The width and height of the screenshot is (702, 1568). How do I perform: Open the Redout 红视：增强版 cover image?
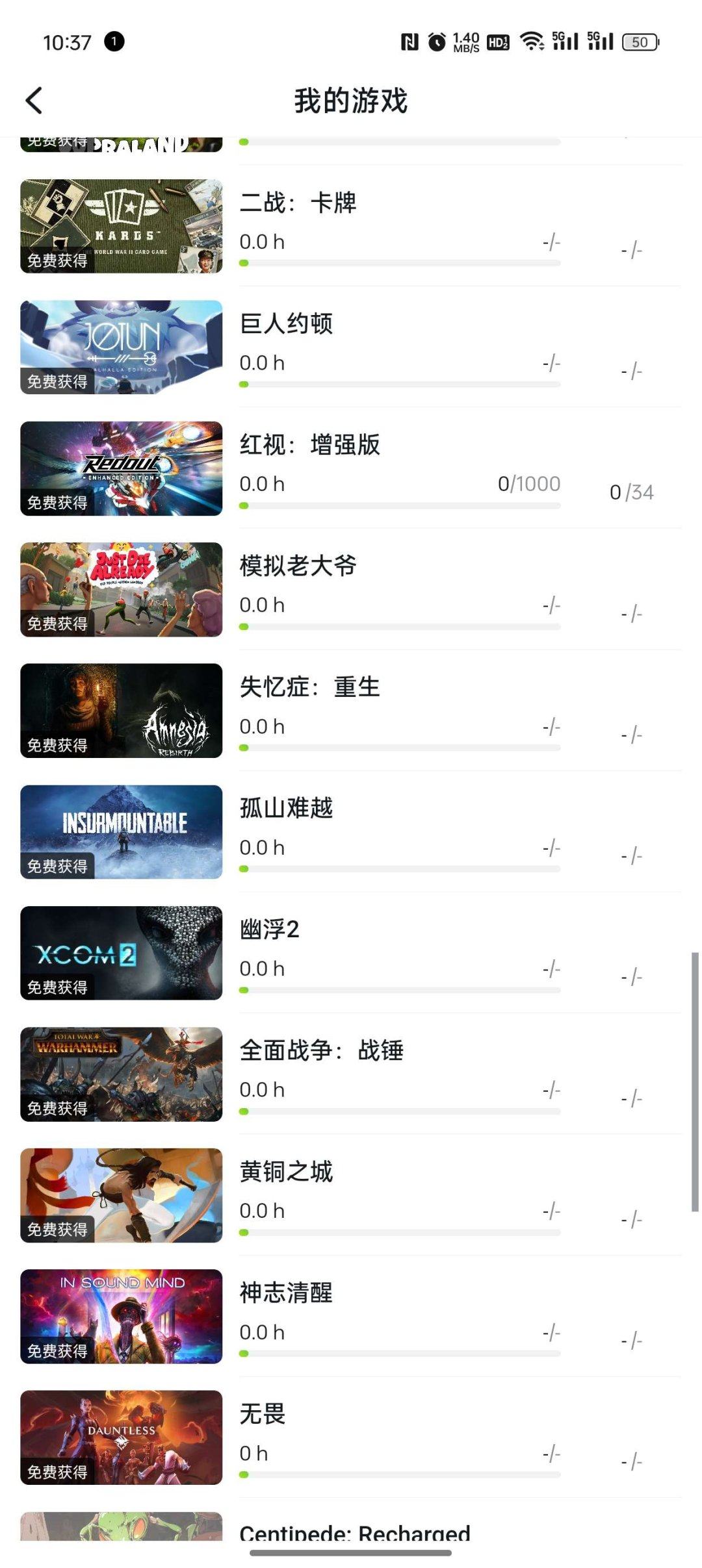[120, 468]
